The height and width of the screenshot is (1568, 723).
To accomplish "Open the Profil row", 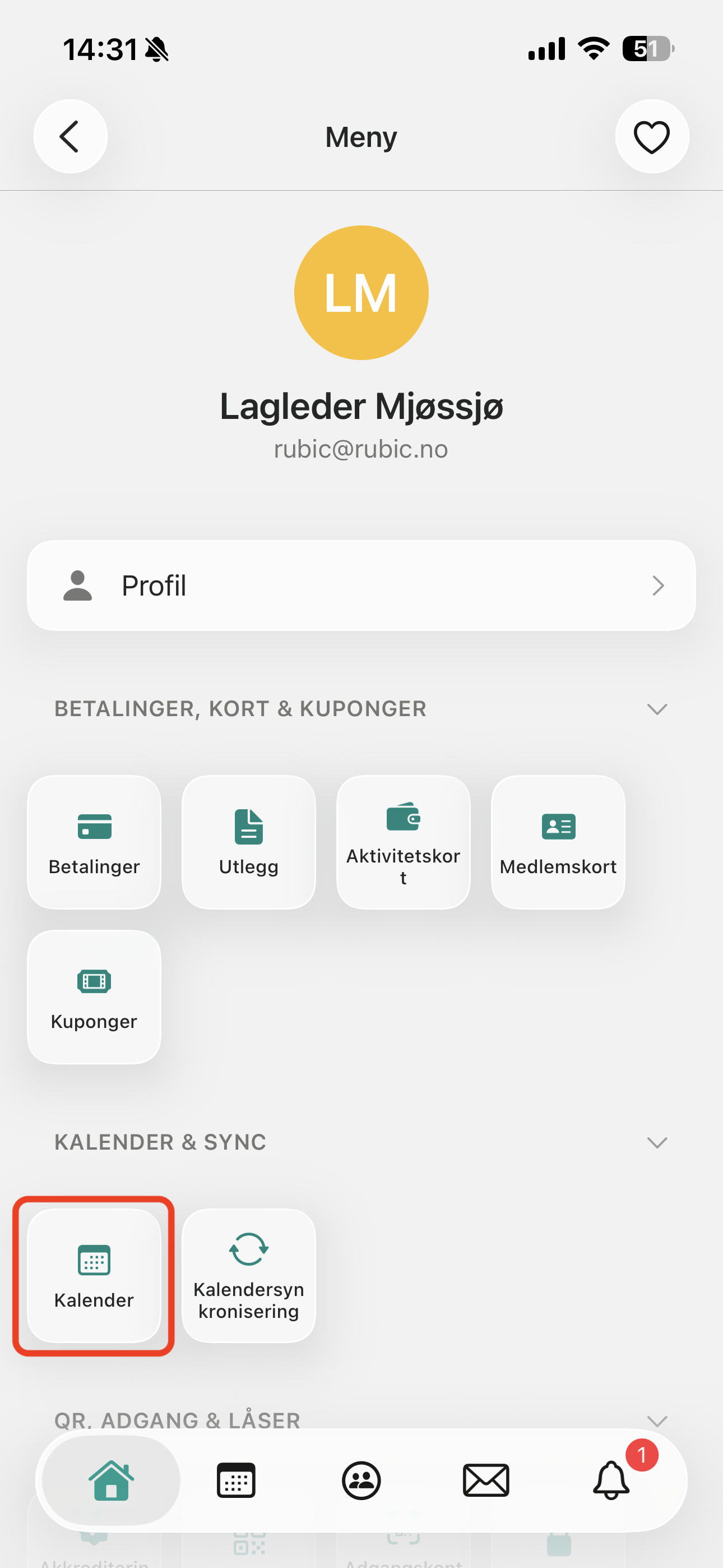I will 361,585.
